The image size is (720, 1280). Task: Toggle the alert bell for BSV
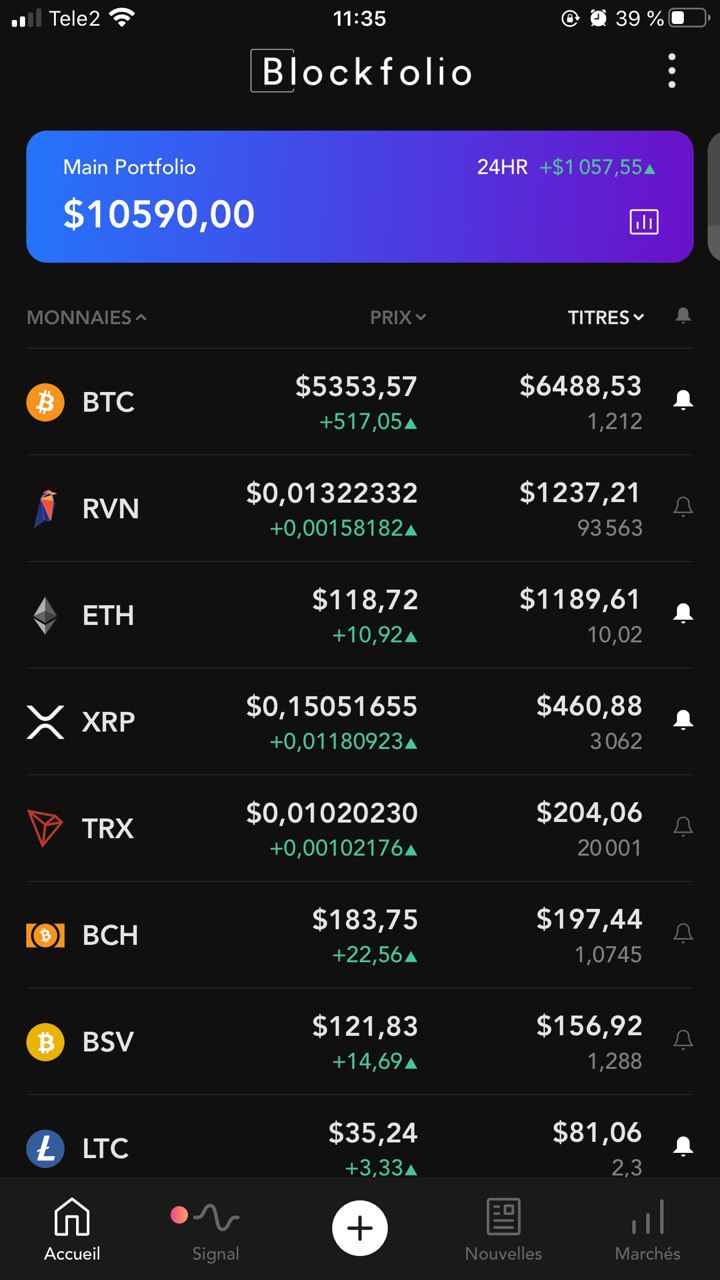click(683, 1040)
